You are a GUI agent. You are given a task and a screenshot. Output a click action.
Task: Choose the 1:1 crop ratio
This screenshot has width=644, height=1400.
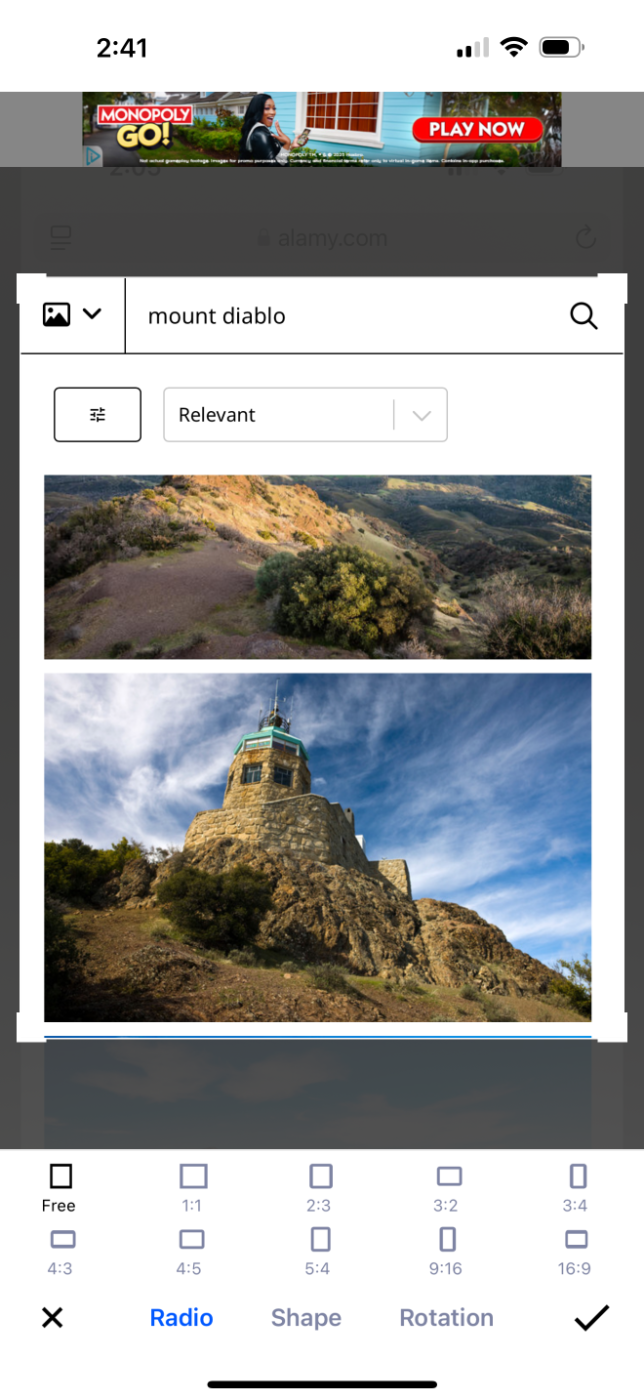click(192, 1186)
